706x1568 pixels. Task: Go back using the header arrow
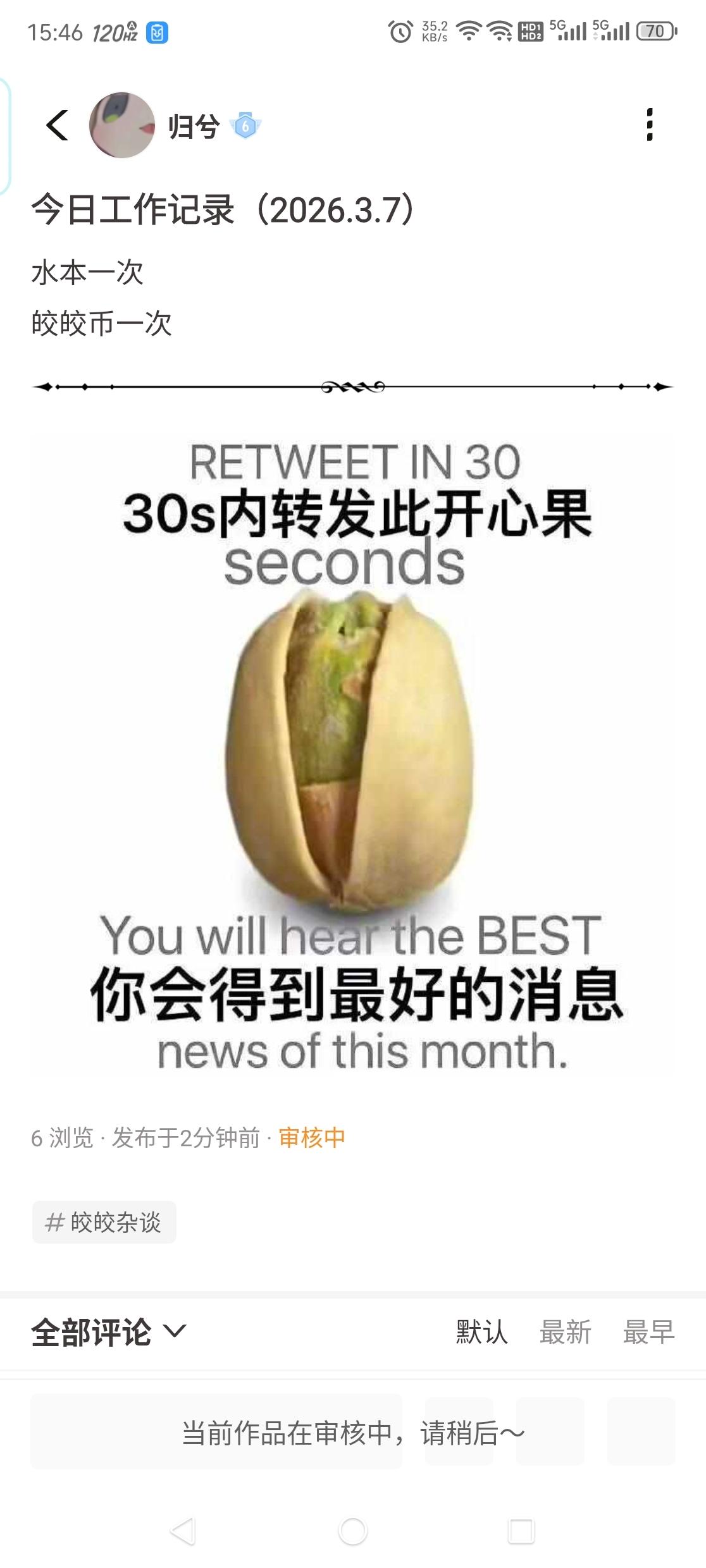[58, 125]
